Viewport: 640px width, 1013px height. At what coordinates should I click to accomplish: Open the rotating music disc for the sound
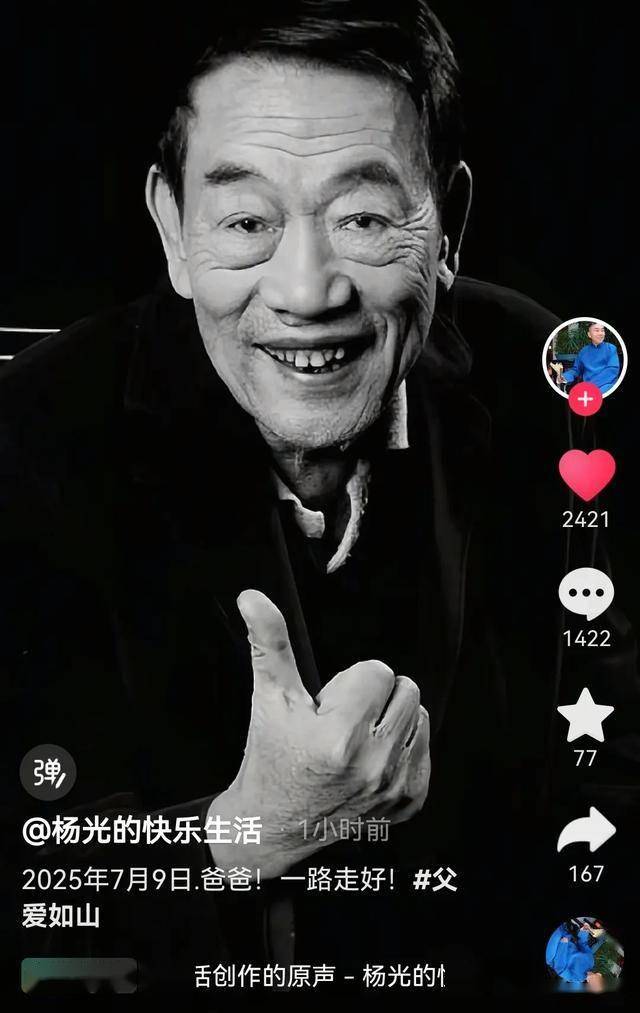coord(585,955)
